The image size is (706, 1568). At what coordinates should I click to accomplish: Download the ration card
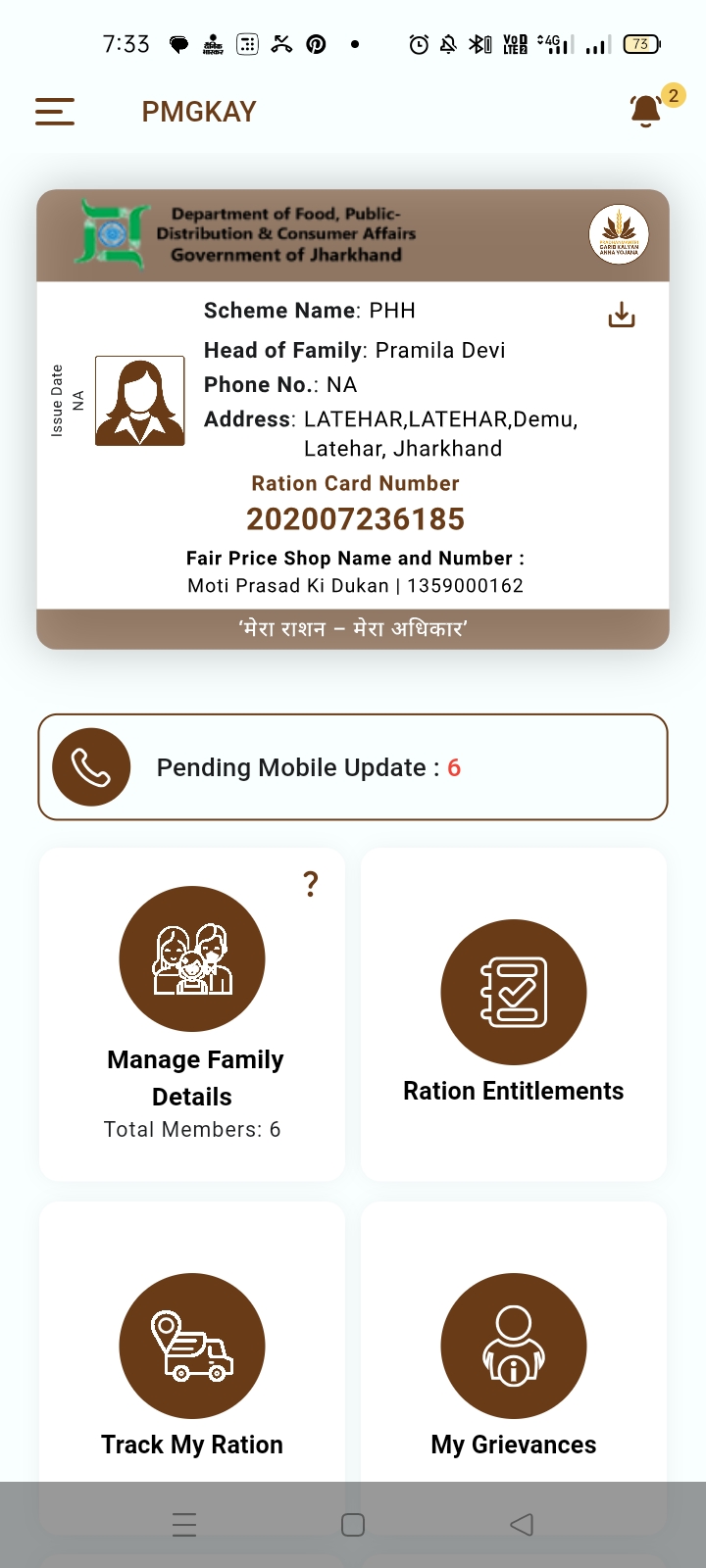[622, 315]
